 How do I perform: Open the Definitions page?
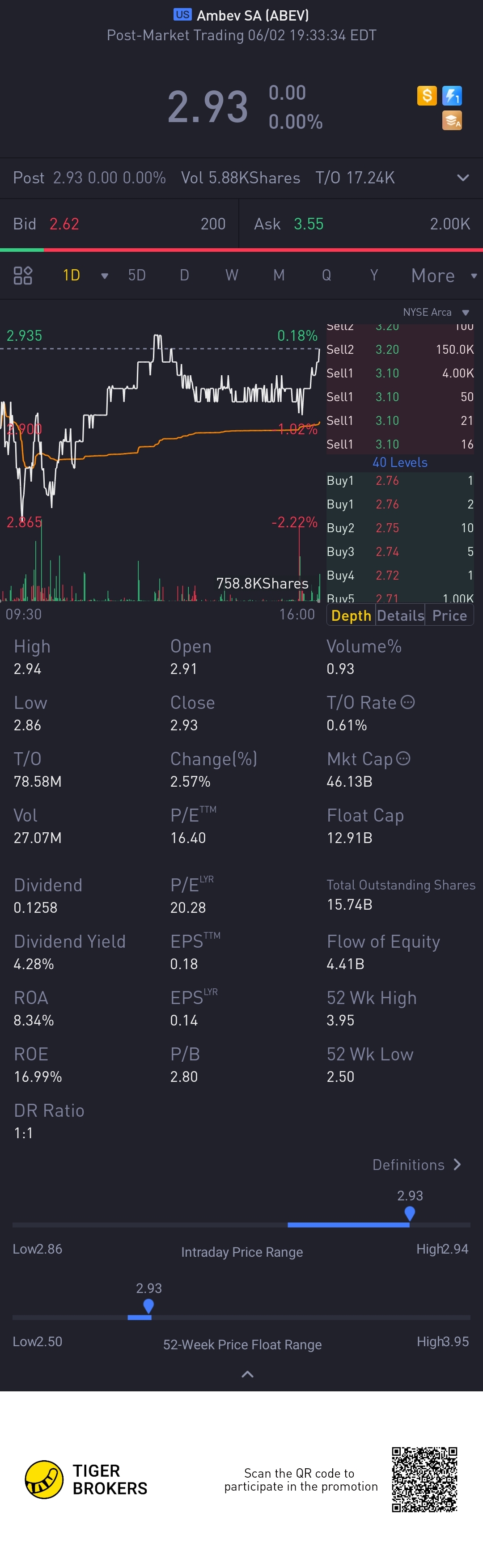[417, 1165]
